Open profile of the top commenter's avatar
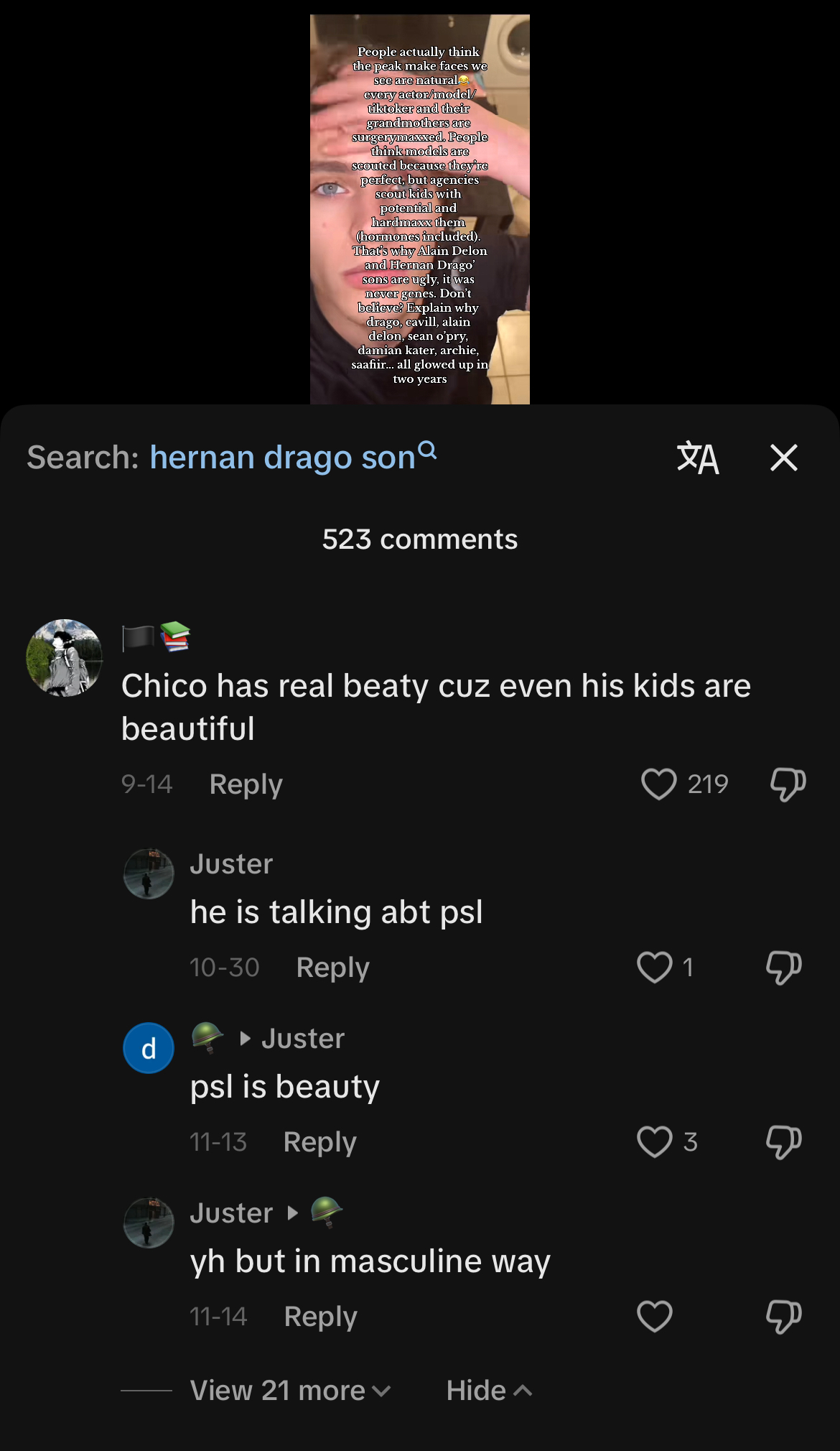Image resolution: width=840 pixels, height=1451 pixels. click(64, 657)
